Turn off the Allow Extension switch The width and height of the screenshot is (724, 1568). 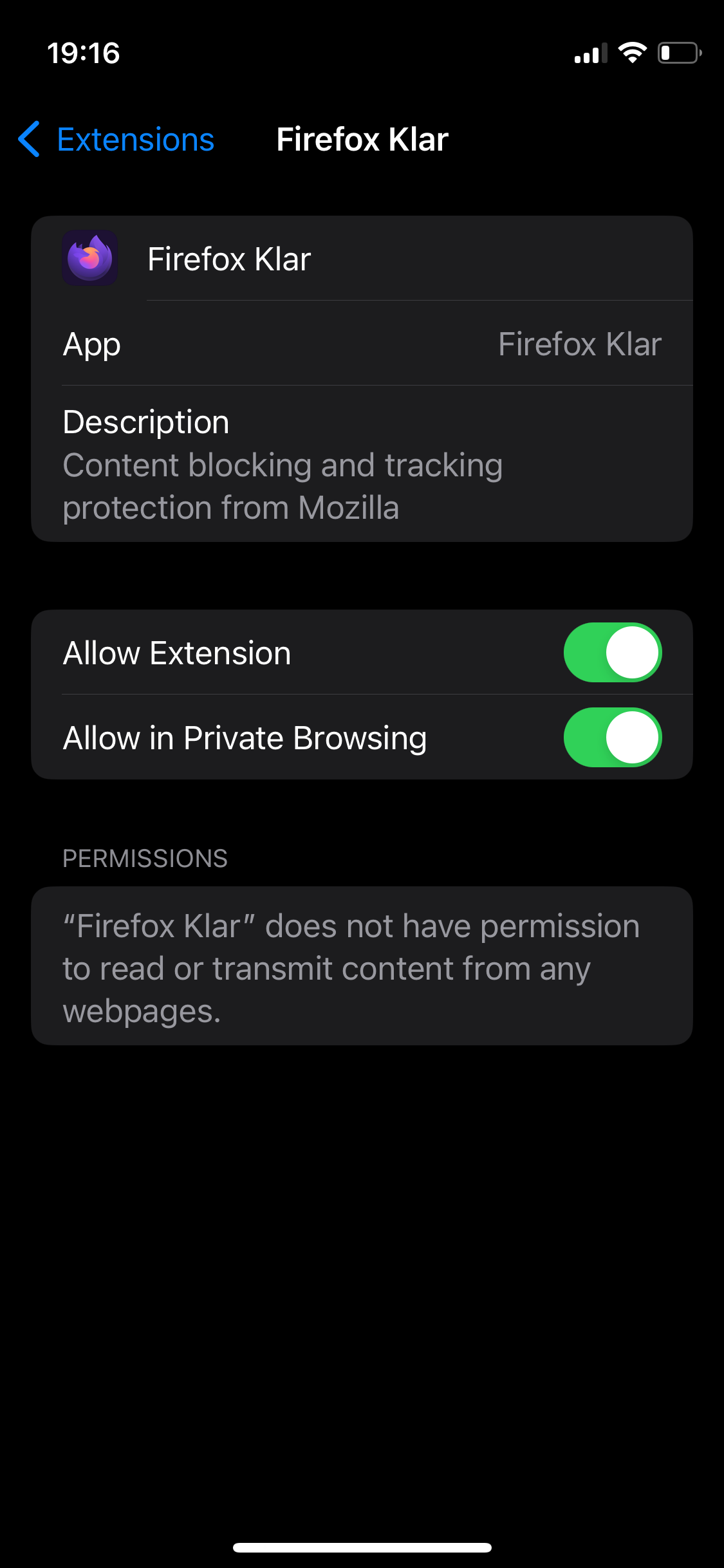(613, 652)
